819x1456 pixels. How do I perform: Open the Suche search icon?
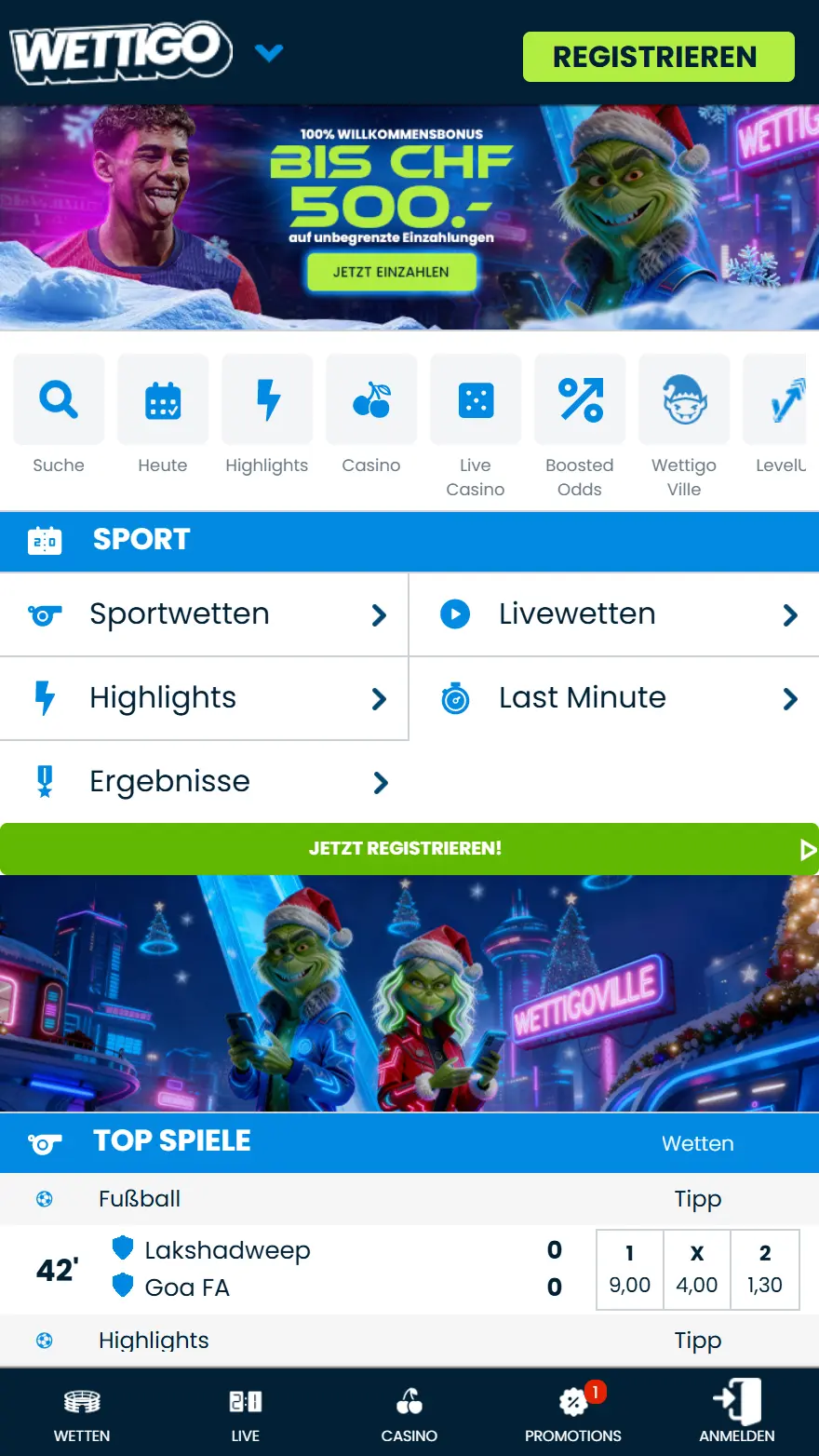click(x=58, y=399)
